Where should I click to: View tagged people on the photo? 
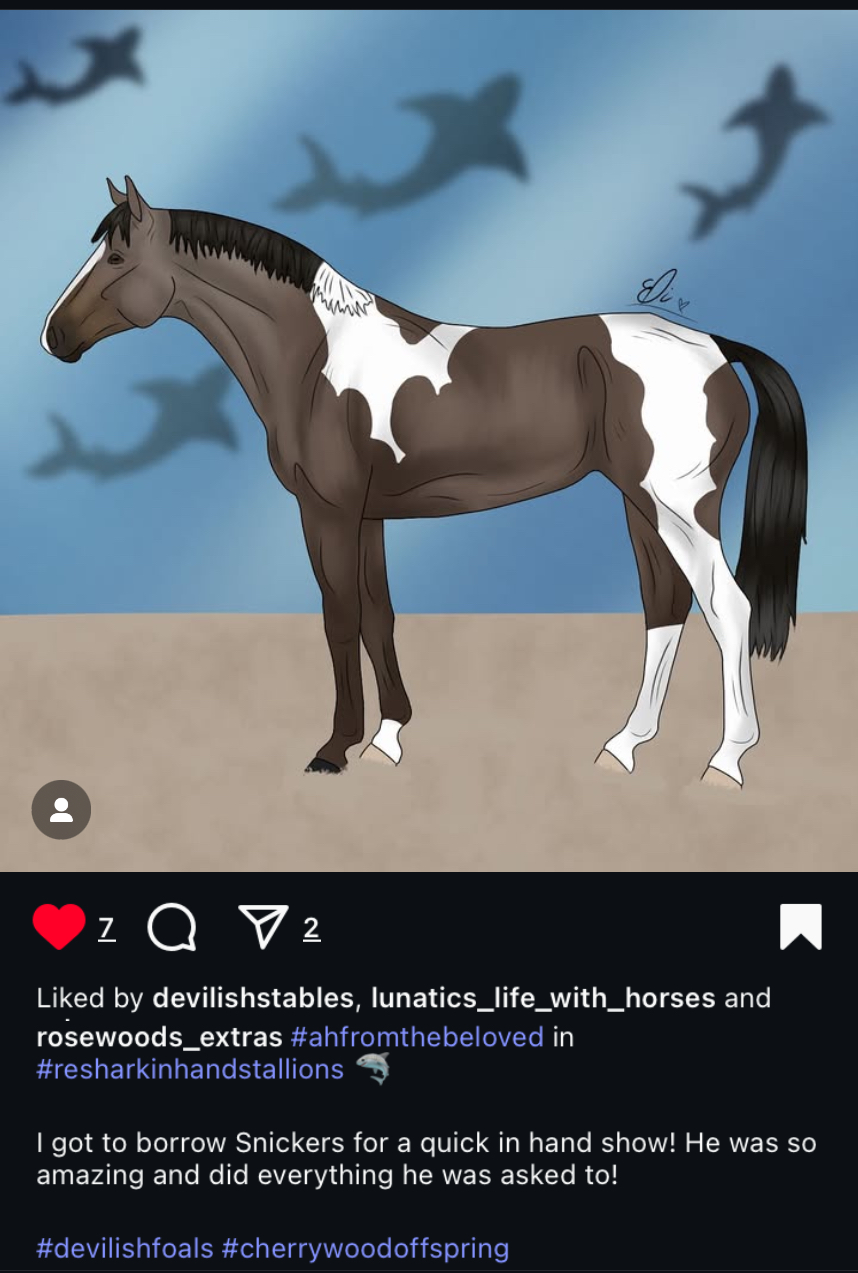tap(61, 809)
